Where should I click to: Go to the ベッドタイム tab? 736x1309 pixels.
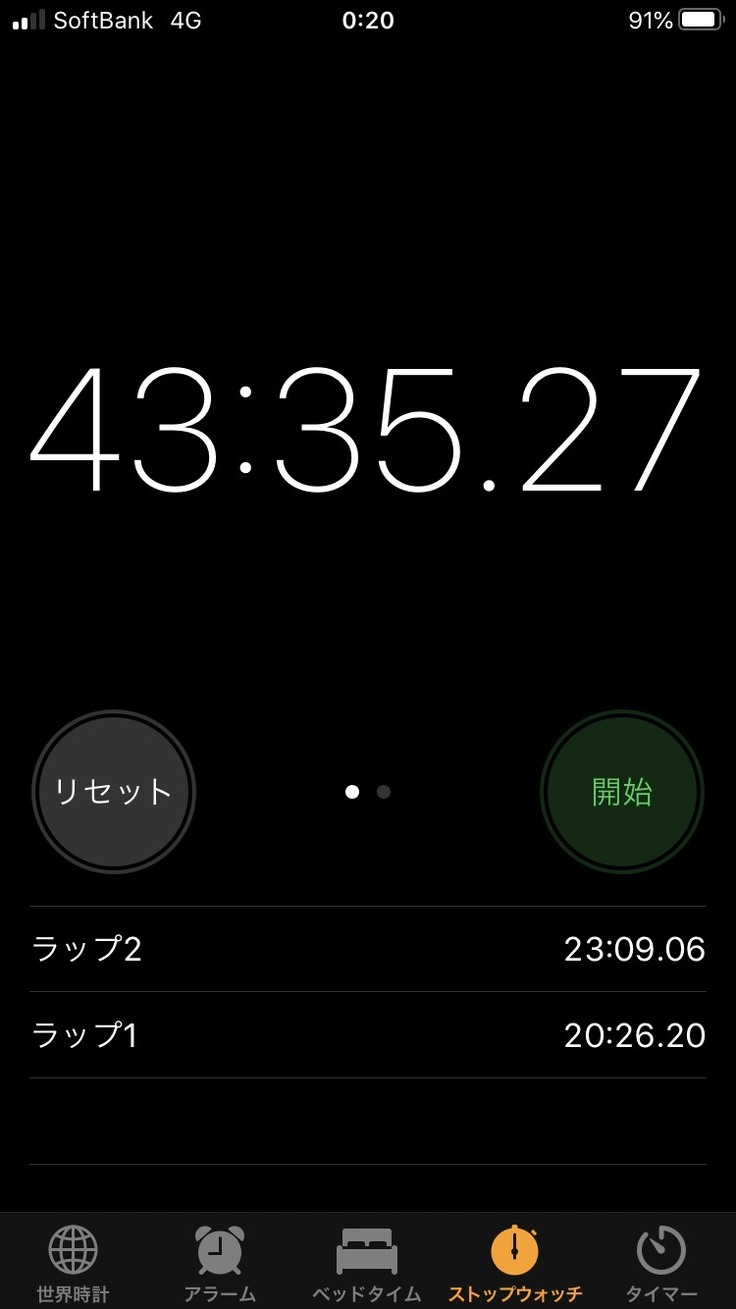click(367, 1263)
